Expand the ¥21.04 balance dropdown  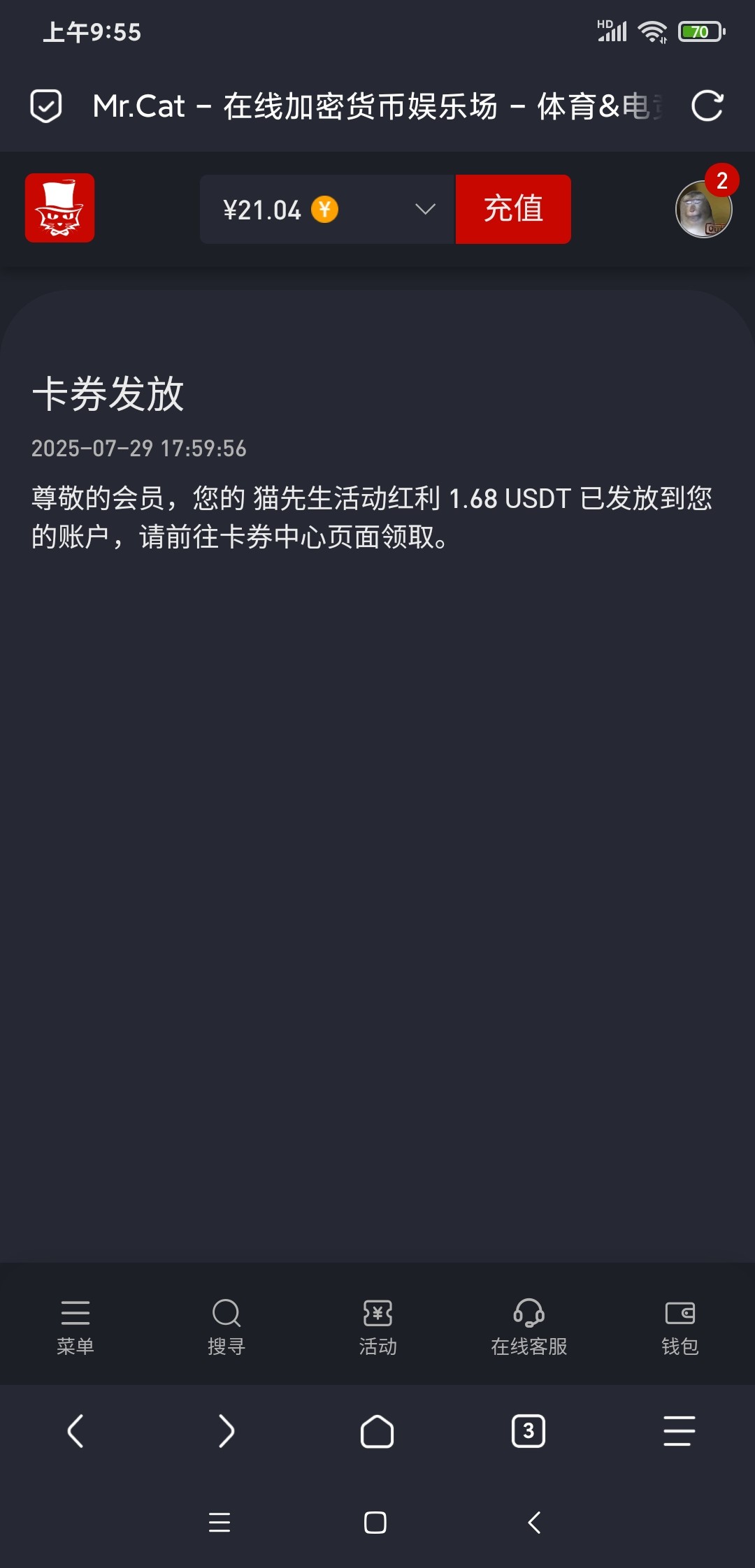click(424, 209)
